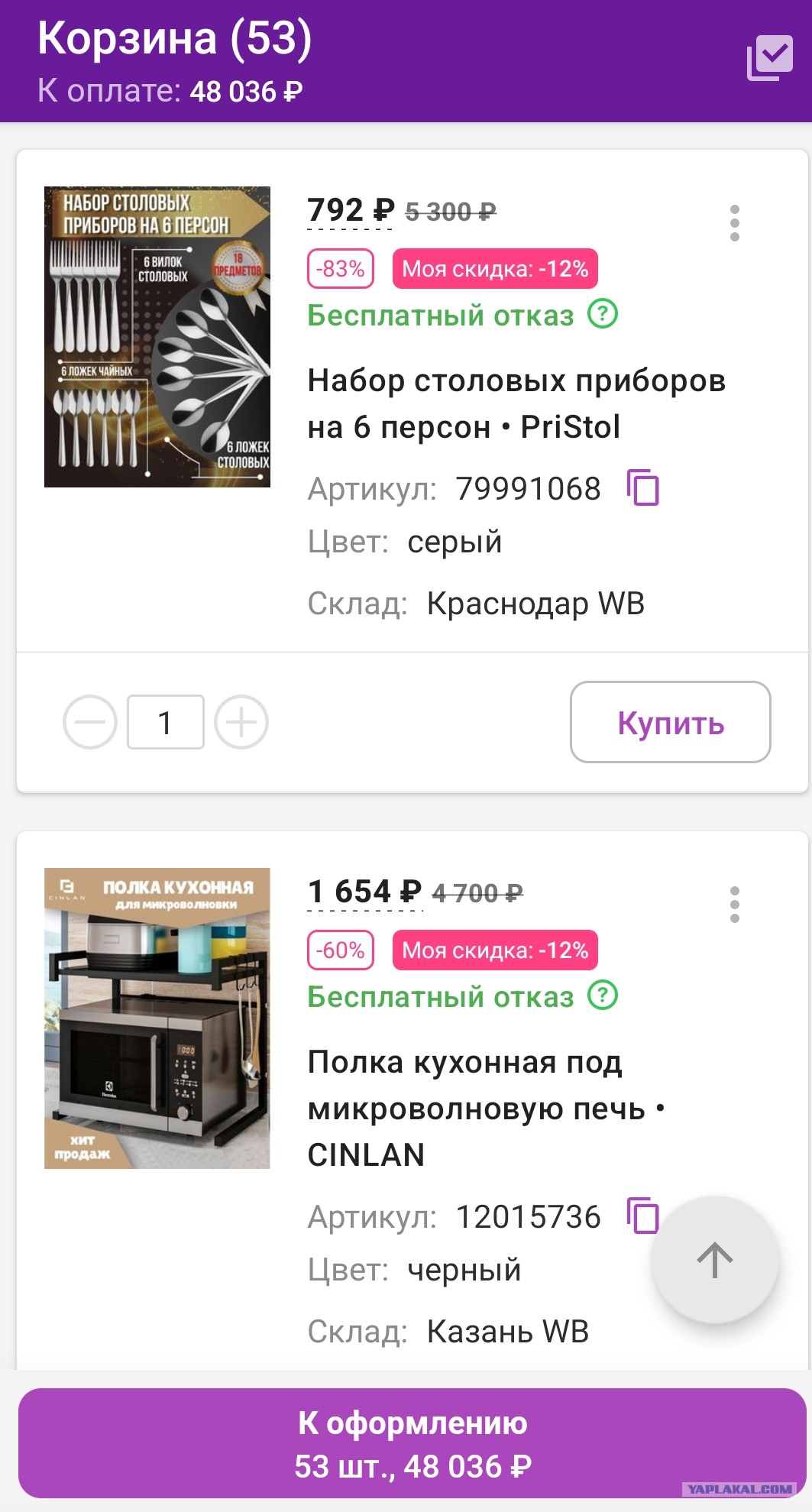Show free refusal info for CINLAN shelf
Image resolution: width=812 pixels, height=1512 pixels.
click(x=603, y=996)
